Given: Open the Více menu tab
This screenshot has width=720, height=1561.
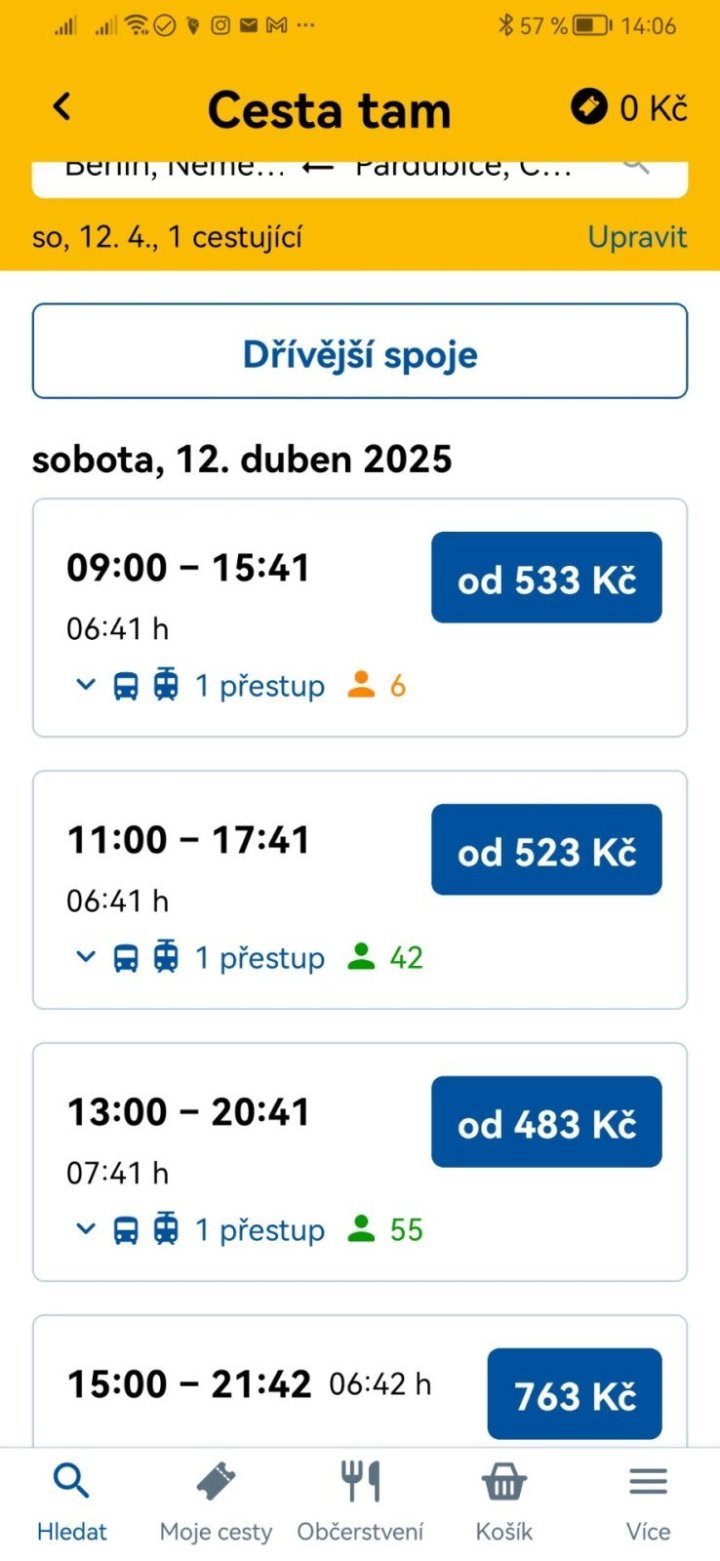Looking at the screenshot, I should pos(648,1502).
